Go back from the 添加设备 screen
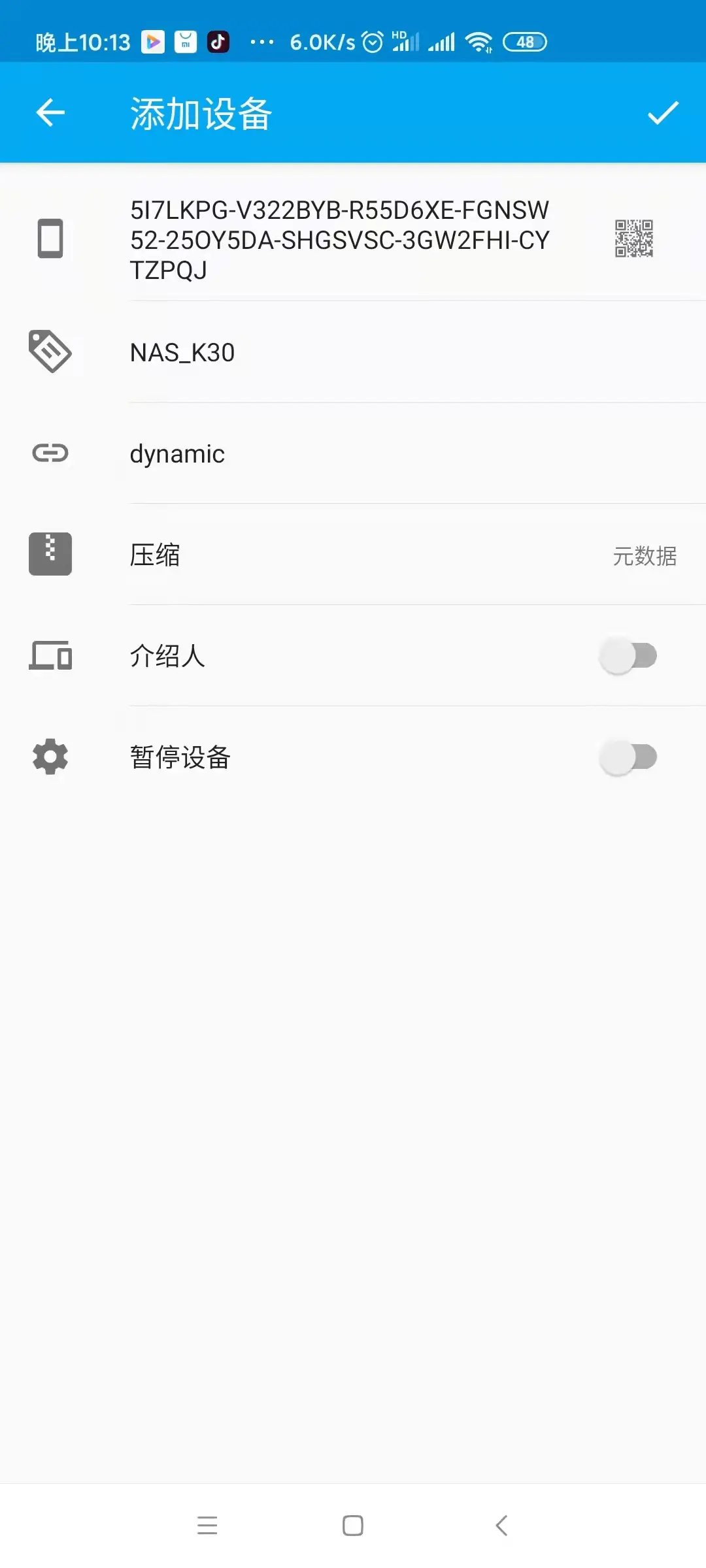The image size is (706, 1568). (x=50, y=113)
